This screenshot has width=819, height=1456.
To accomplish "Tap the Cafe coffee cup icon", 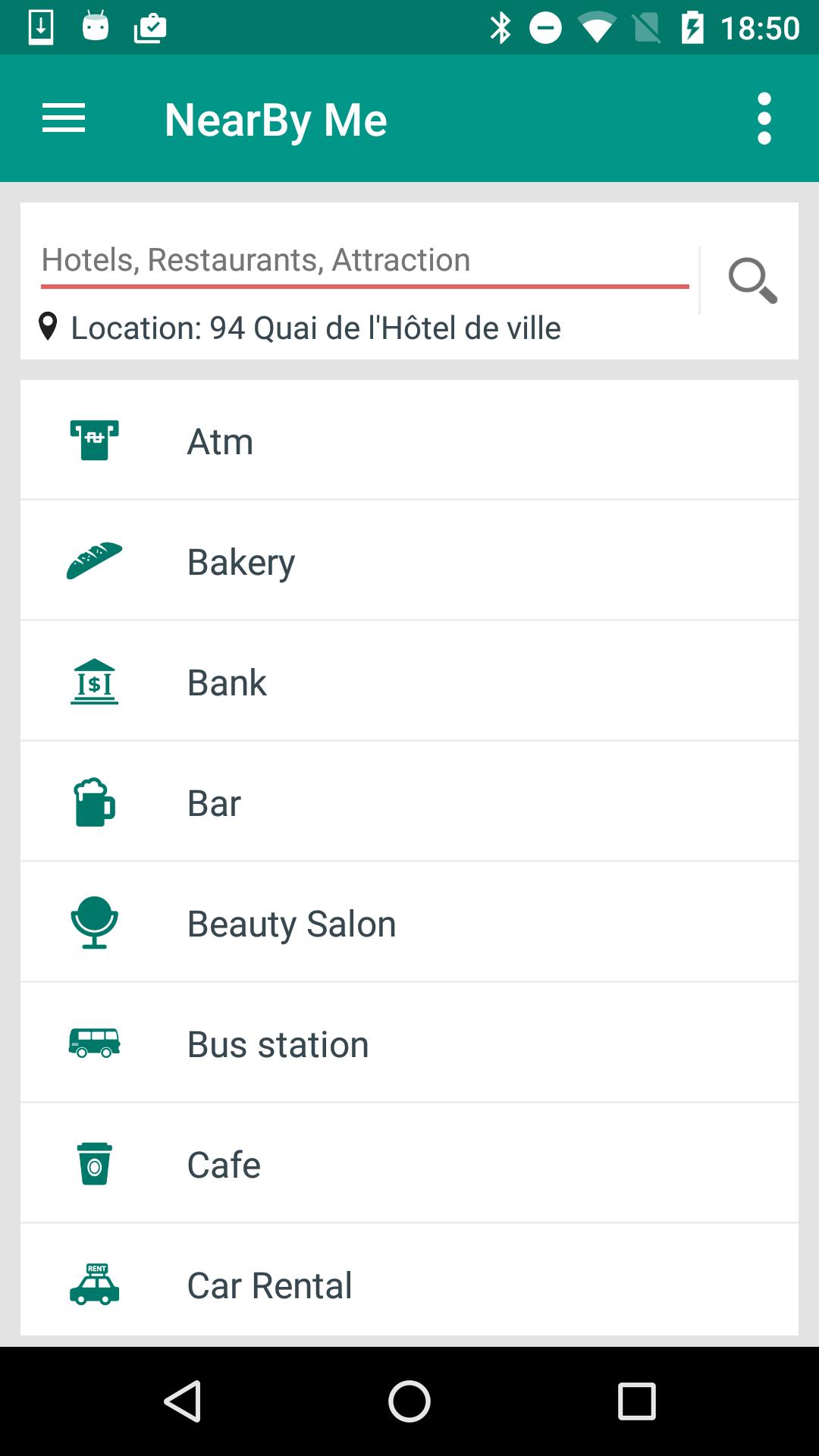I will tap(96, 1163).
